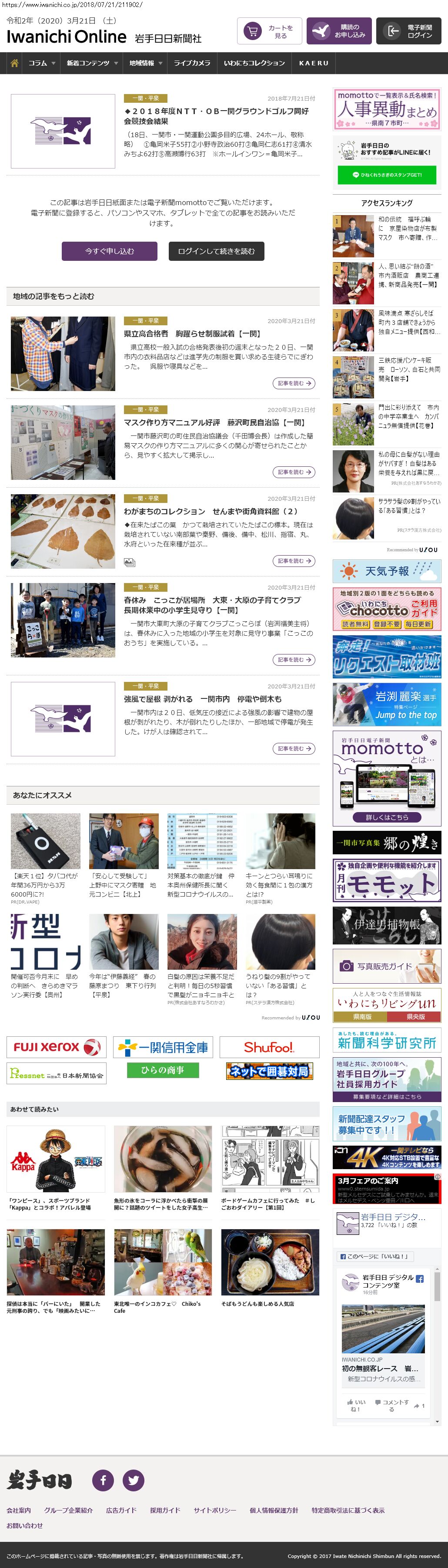Open 電子新聞ログイン login button
This screenshot has width=448, height=1568.
408,31
